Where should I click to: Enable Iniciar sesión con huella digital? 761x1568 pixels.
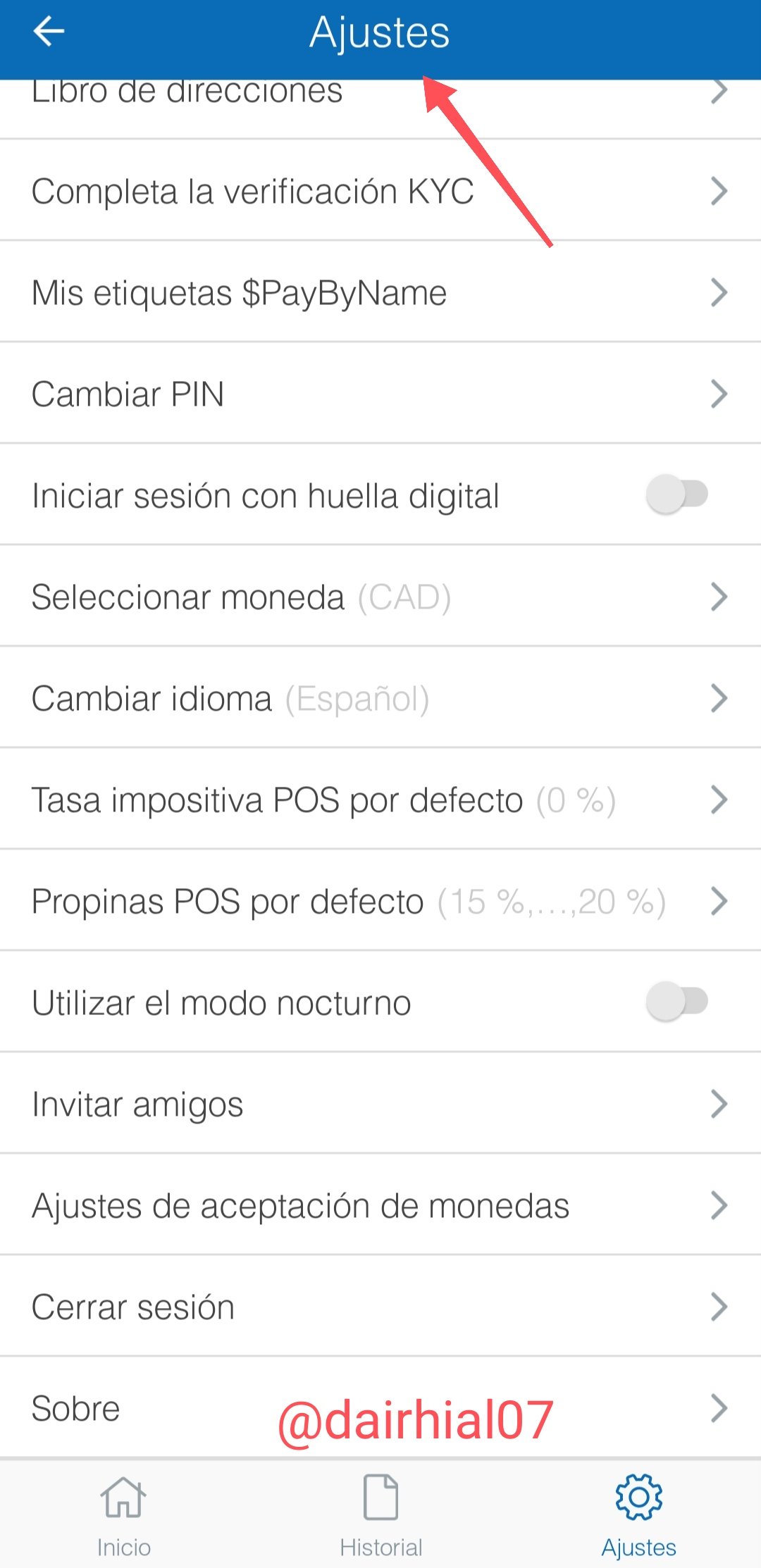coord(677,494)
